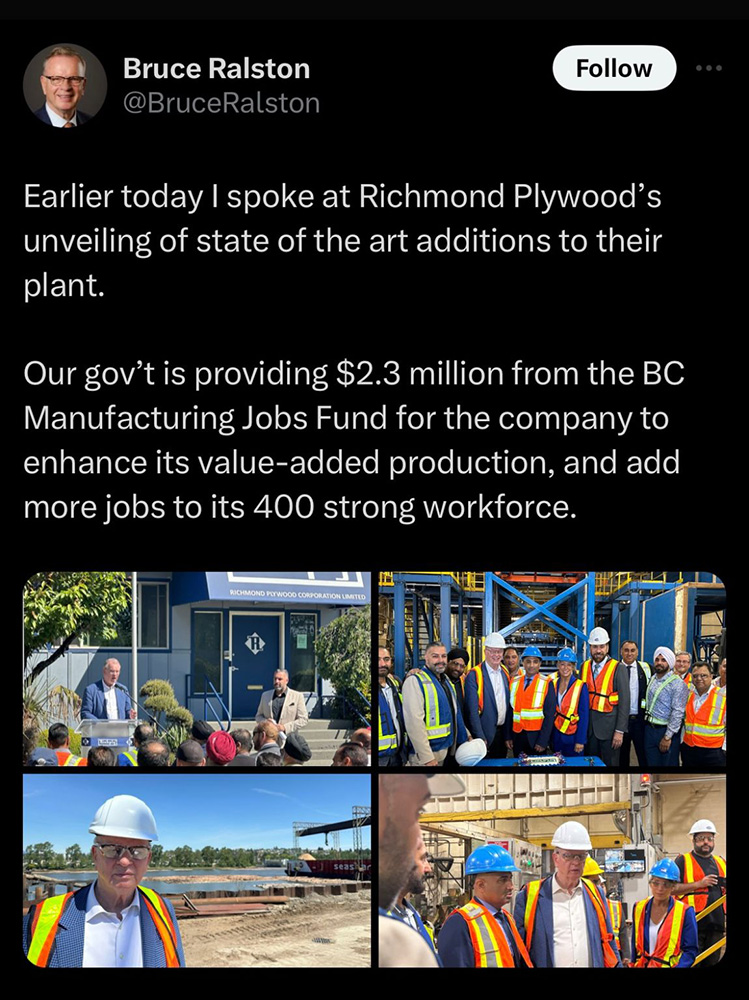Open Bruce Ralston's profile picture
749x1000 pixels.
click(65, 86)
